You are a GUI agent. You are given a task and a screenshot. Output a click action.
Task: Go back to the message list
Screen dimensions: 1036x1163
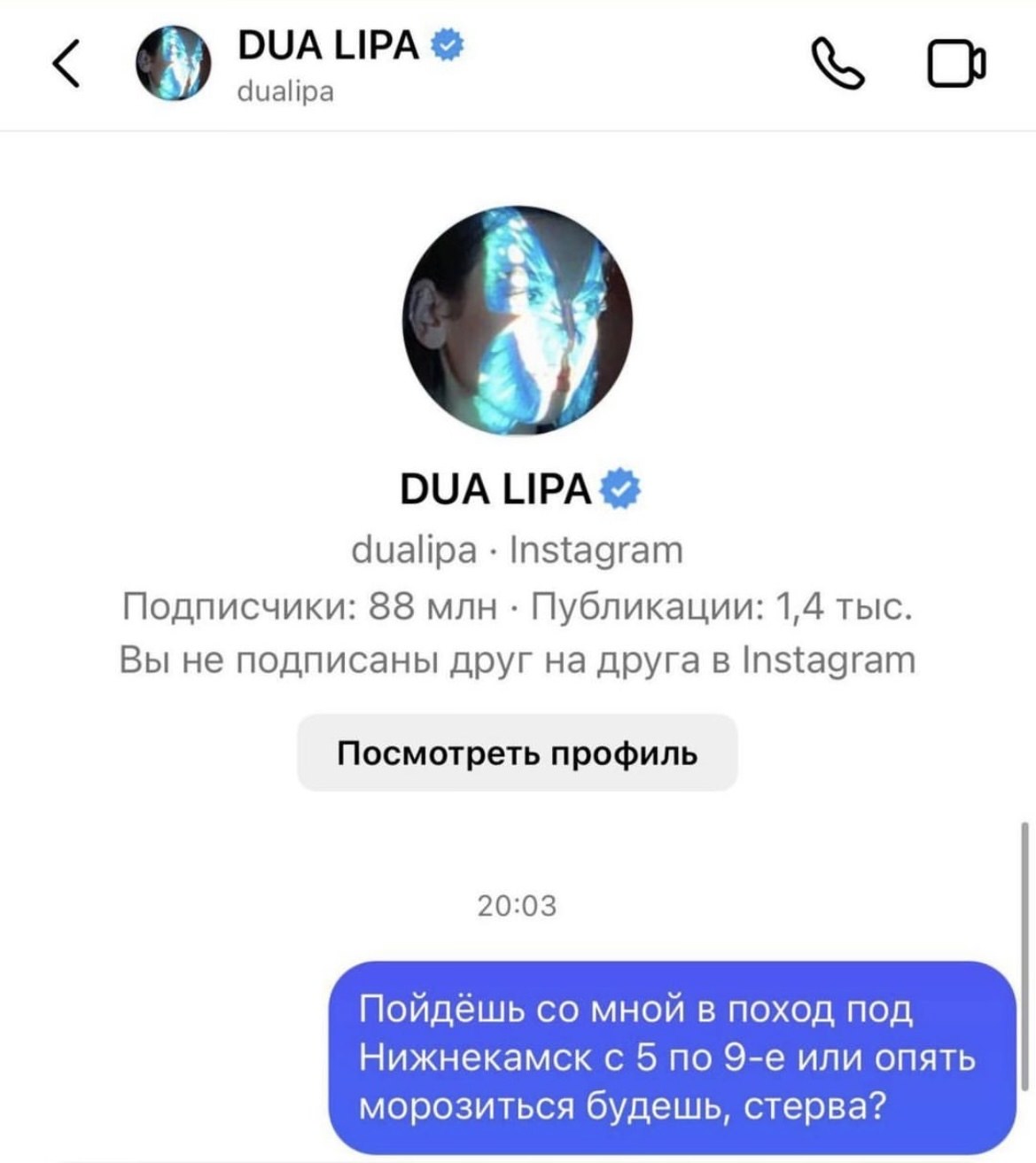pyautogui.click(x=67, y=64)
